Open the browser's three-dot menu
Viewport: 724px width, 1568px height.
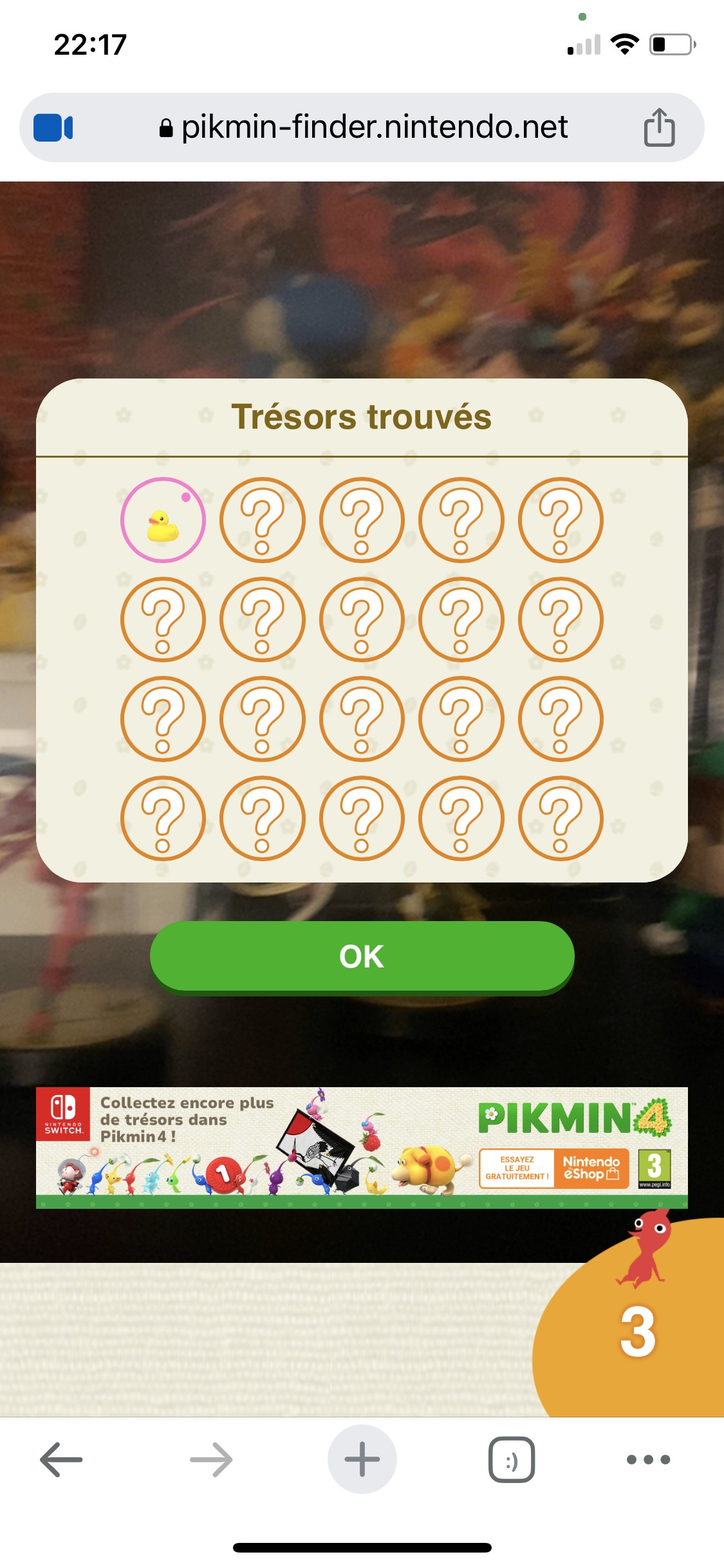[x=648, y=1459]
